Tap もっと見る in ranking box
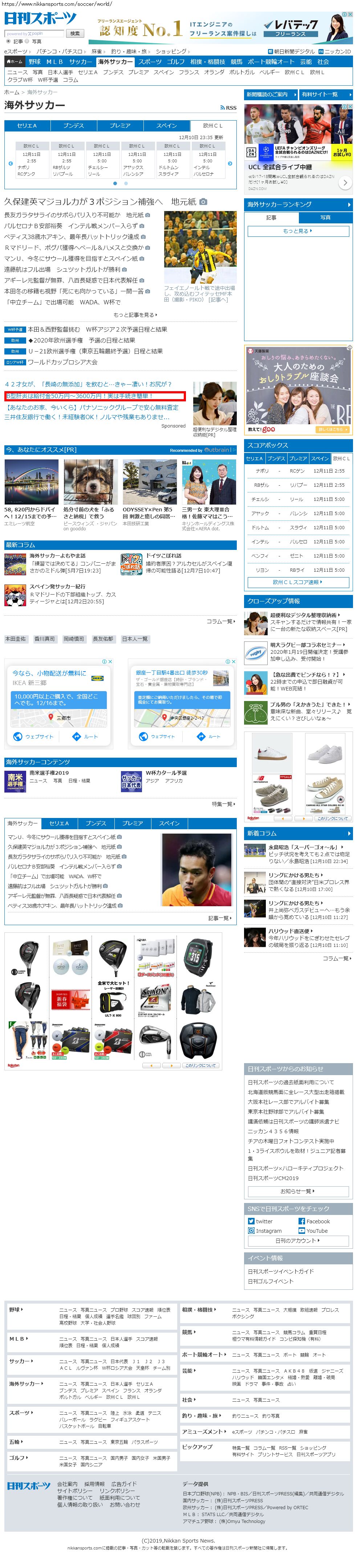The width and height of the screenshot is (357, 1568). [298, 231]
